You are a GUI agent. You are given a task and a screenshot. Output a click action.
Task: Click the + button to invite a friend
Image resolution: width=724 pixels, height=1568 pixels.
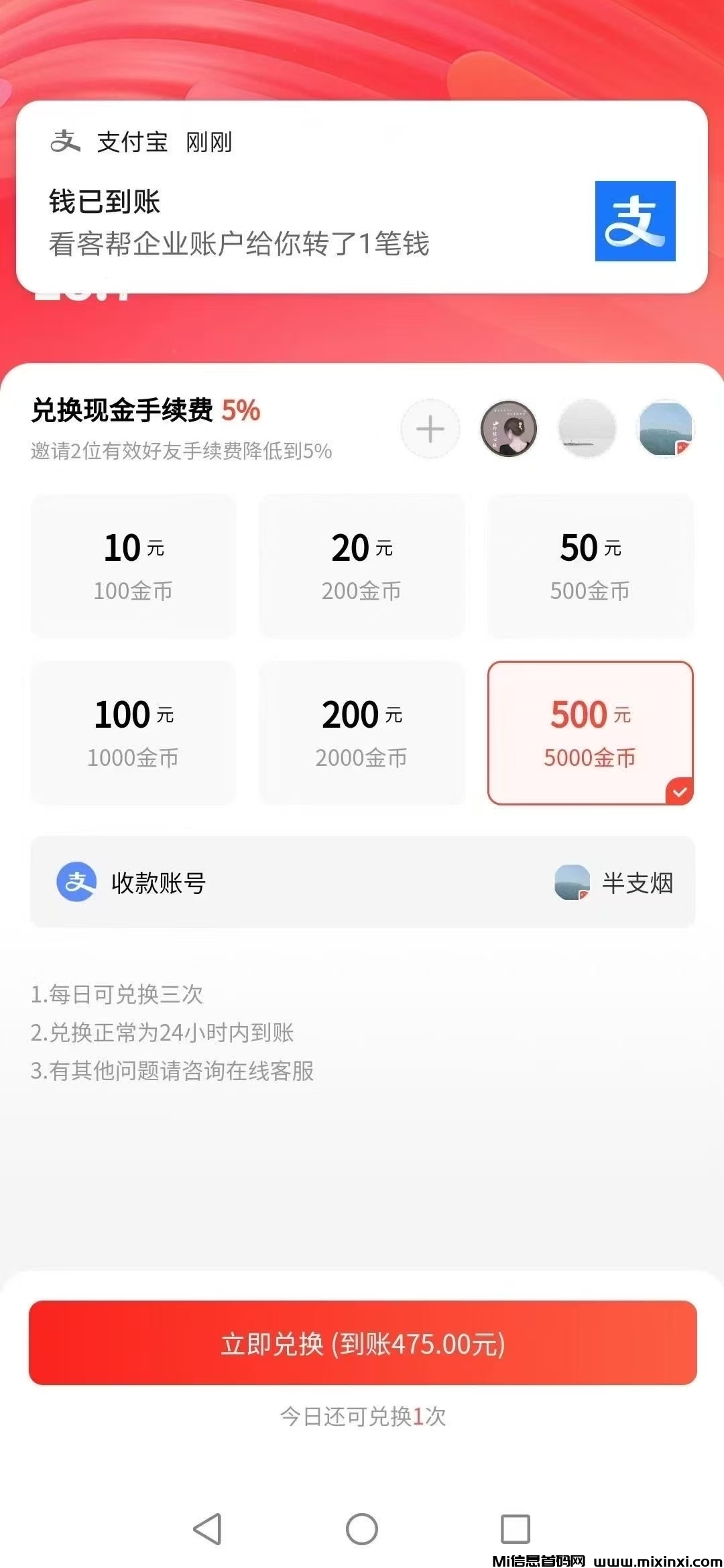point(430,429)
